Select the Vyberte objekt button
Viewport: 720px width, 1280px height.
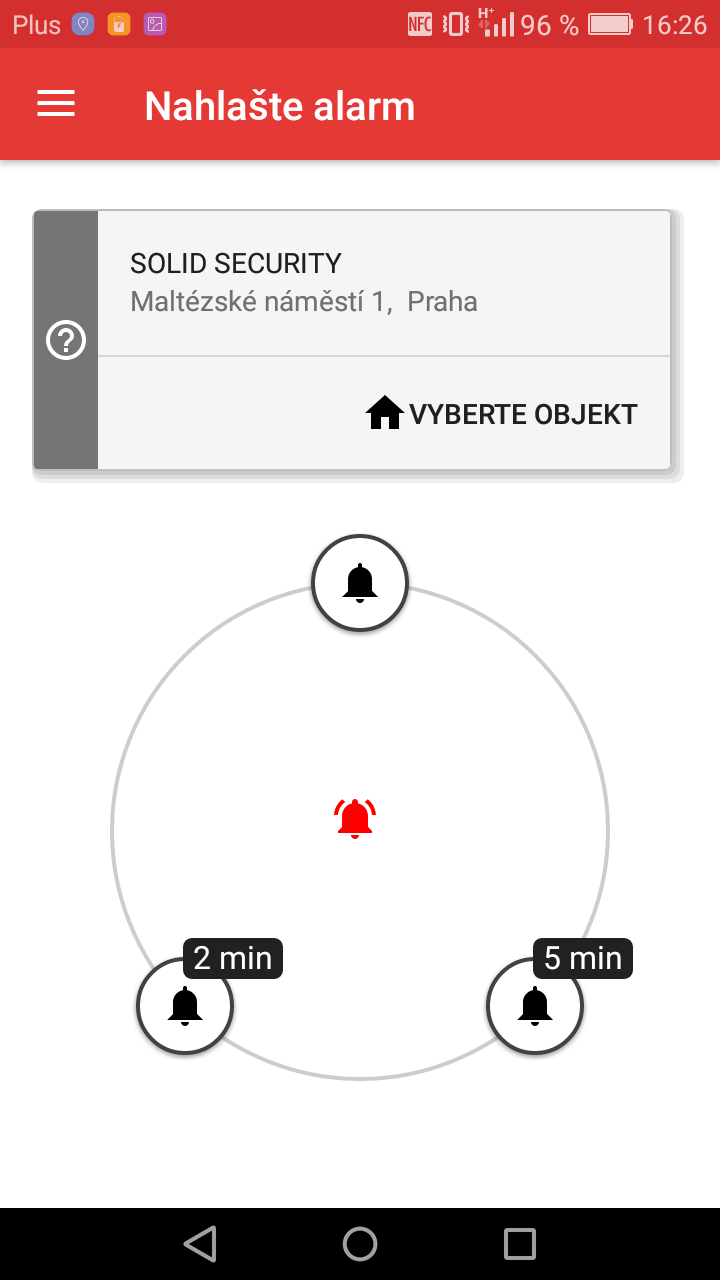pyautogui.click(x=502, y=414)
